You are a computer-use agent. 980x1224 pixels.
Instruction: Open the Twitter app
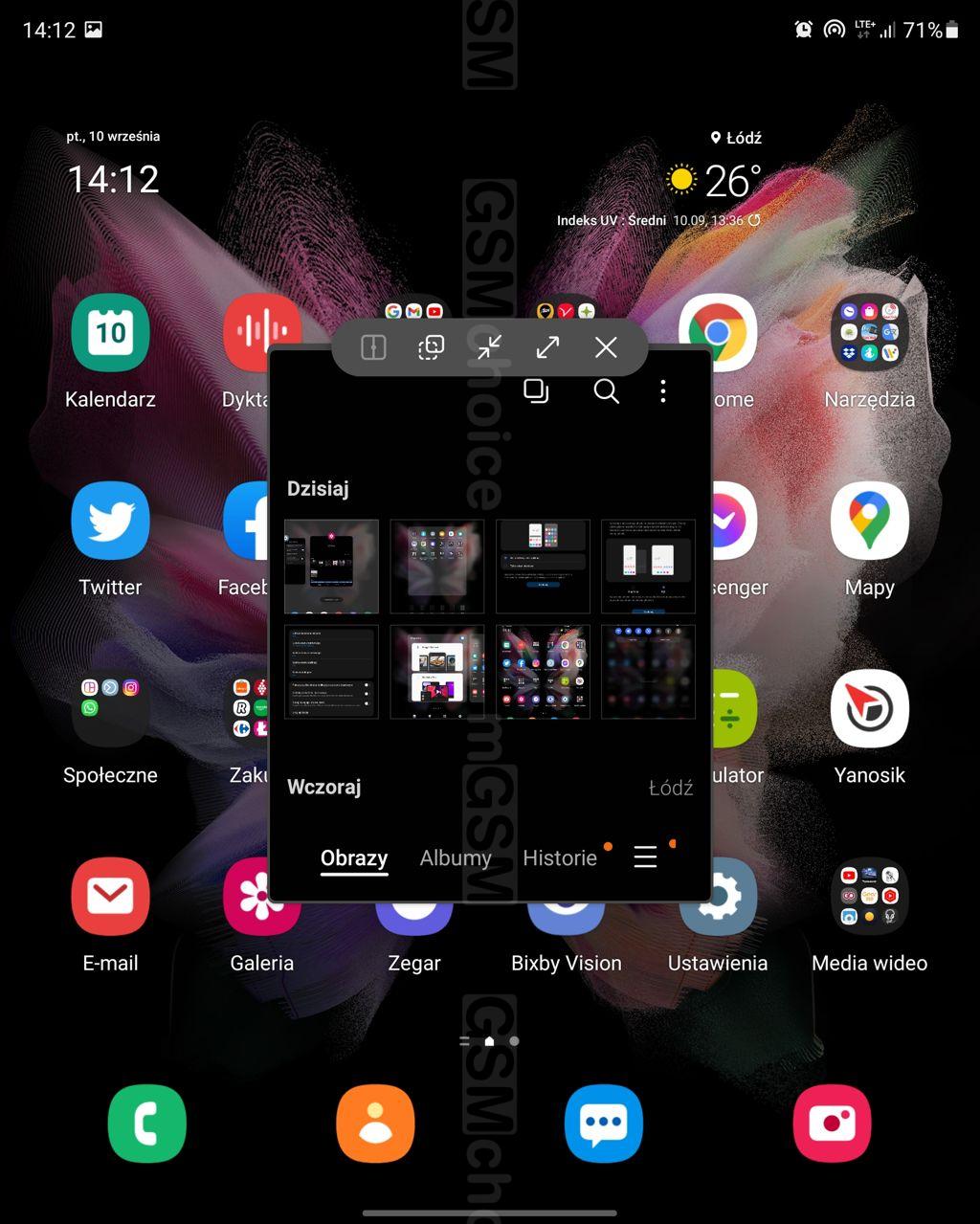110,521
